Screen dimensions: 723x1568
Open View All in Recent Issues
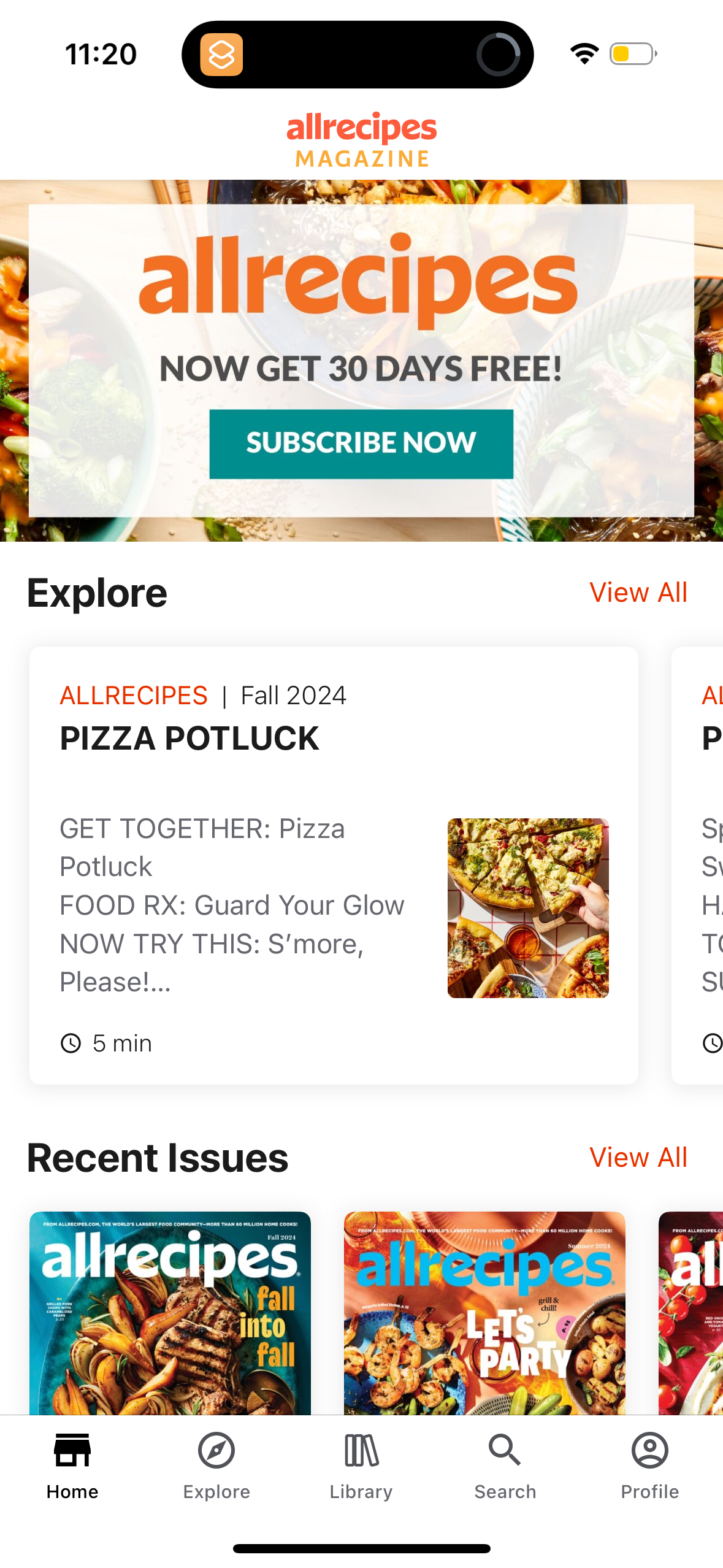[638, 1157]
